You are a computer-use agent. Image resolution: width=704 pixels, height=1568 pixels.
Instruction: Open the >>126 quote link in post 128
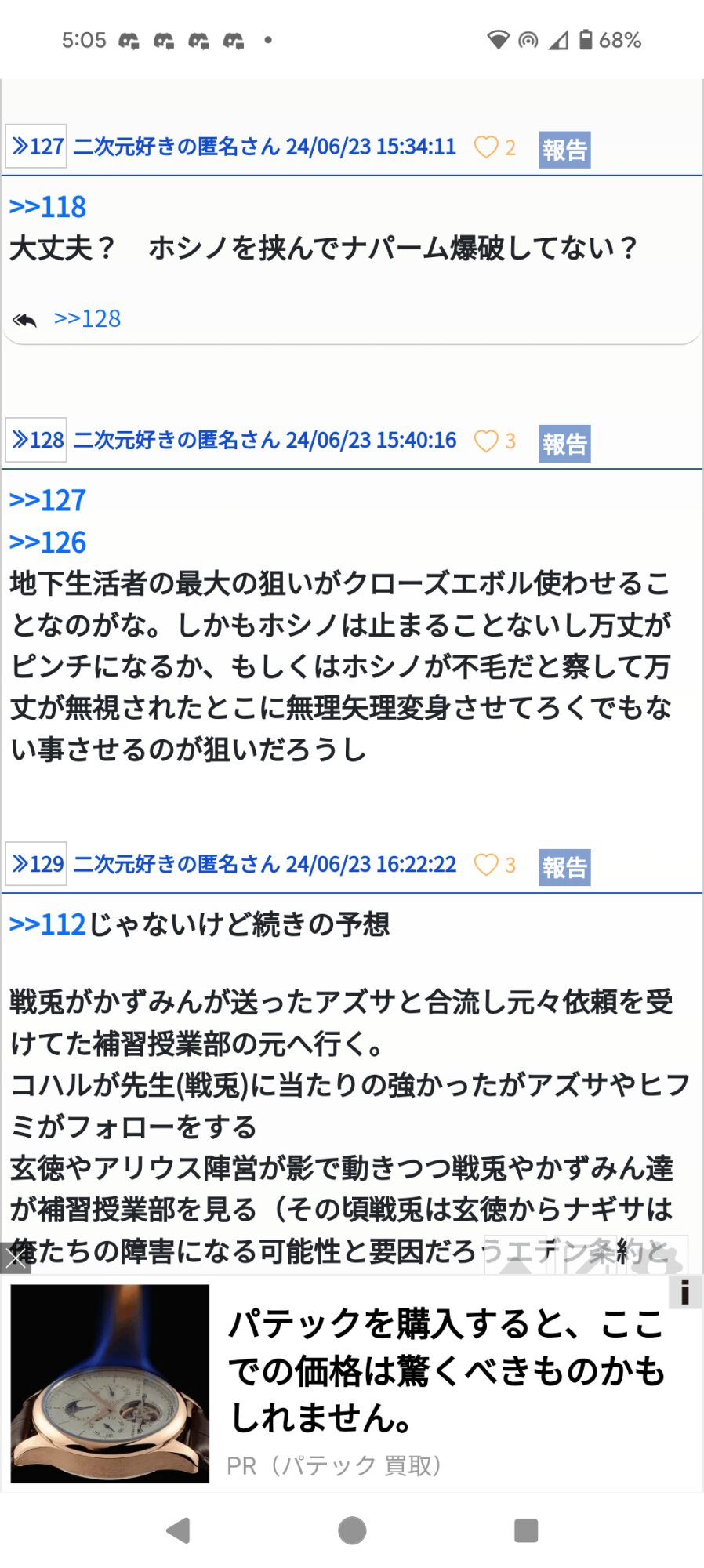tap(48, 543)
